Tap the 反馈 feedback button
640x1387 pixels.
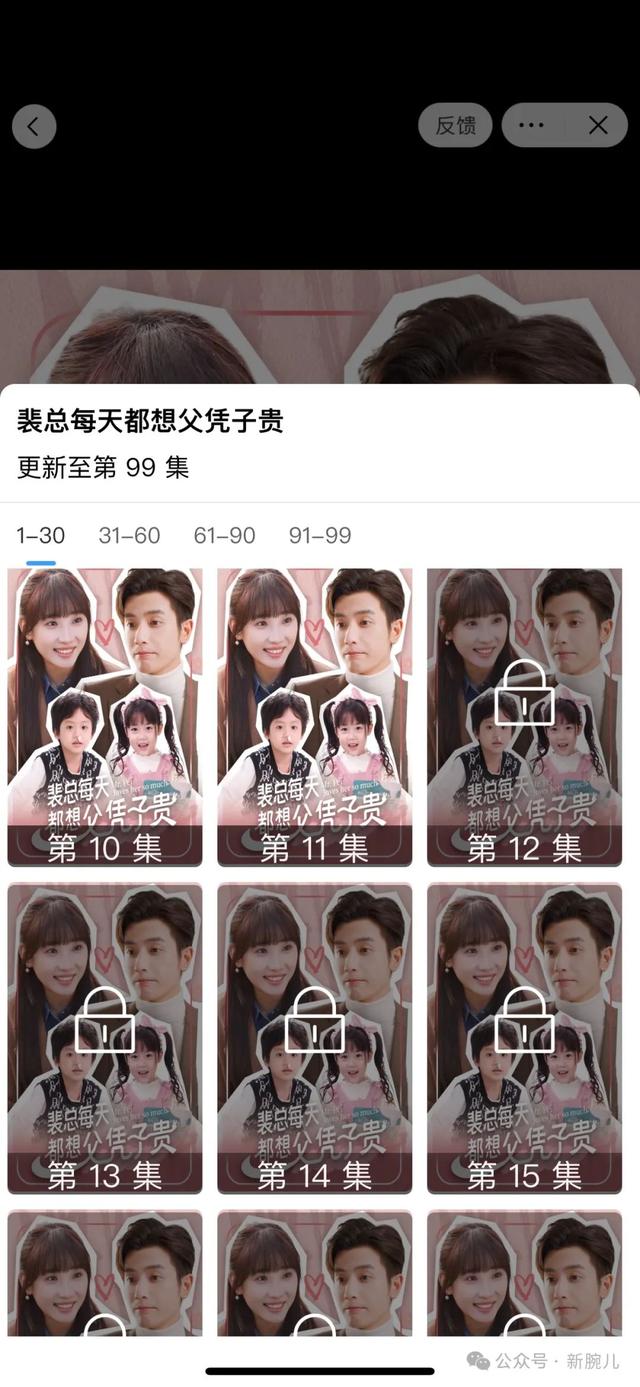point(455,126)
